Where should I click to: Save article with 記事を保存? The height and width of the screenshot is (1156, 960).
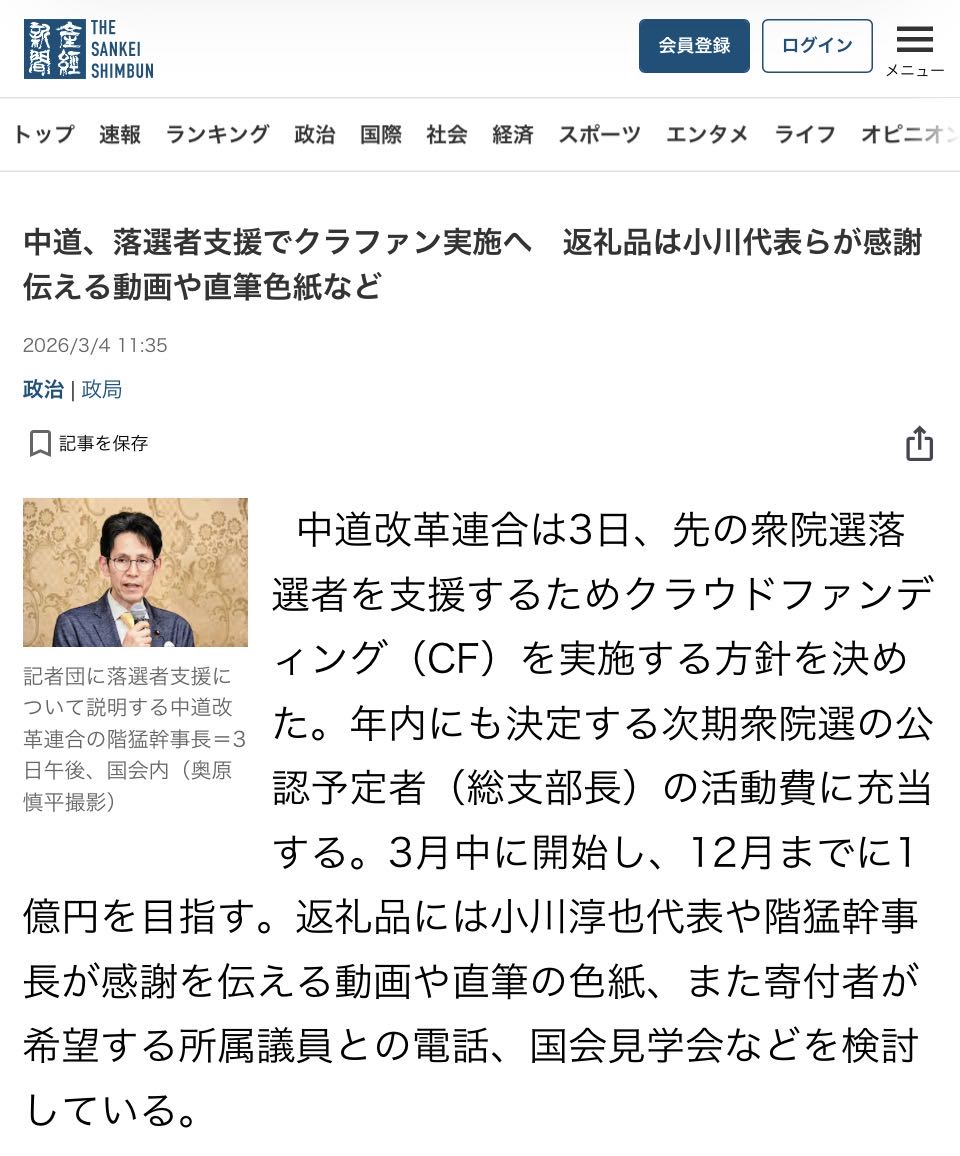[x=88, y=443]
